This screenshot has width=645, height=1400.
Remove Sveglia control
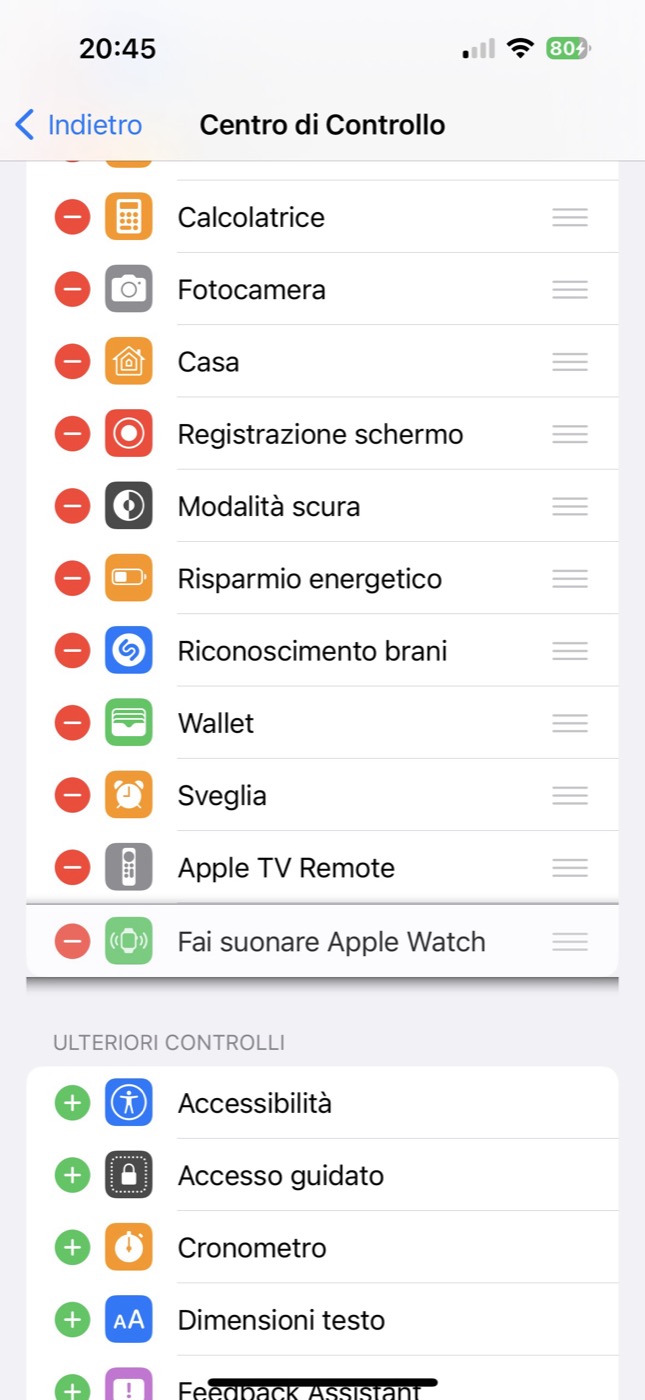pos(72,795)
